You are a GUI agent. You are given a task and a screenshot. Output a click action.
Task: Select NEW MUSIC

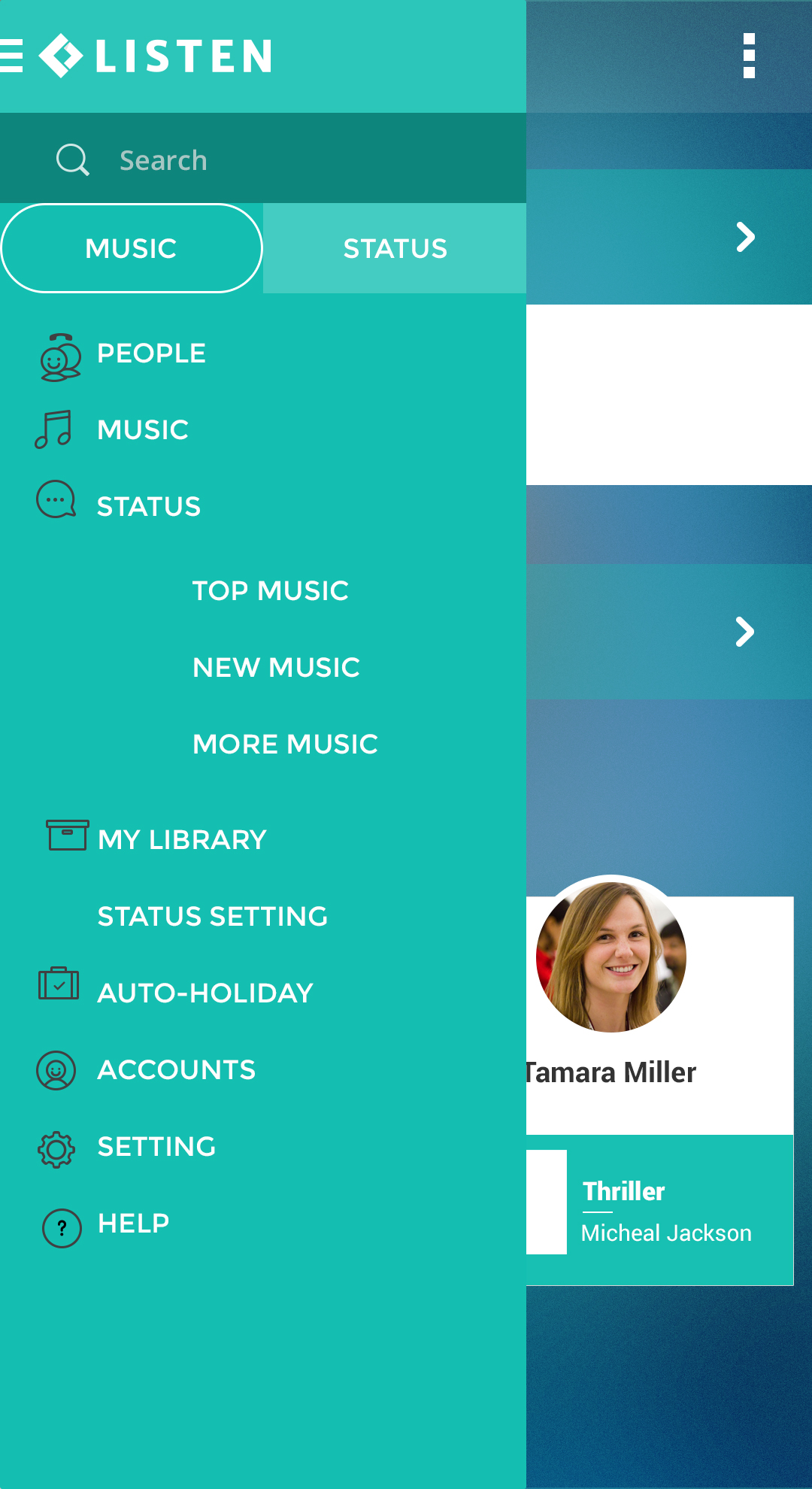click(276, 668)
